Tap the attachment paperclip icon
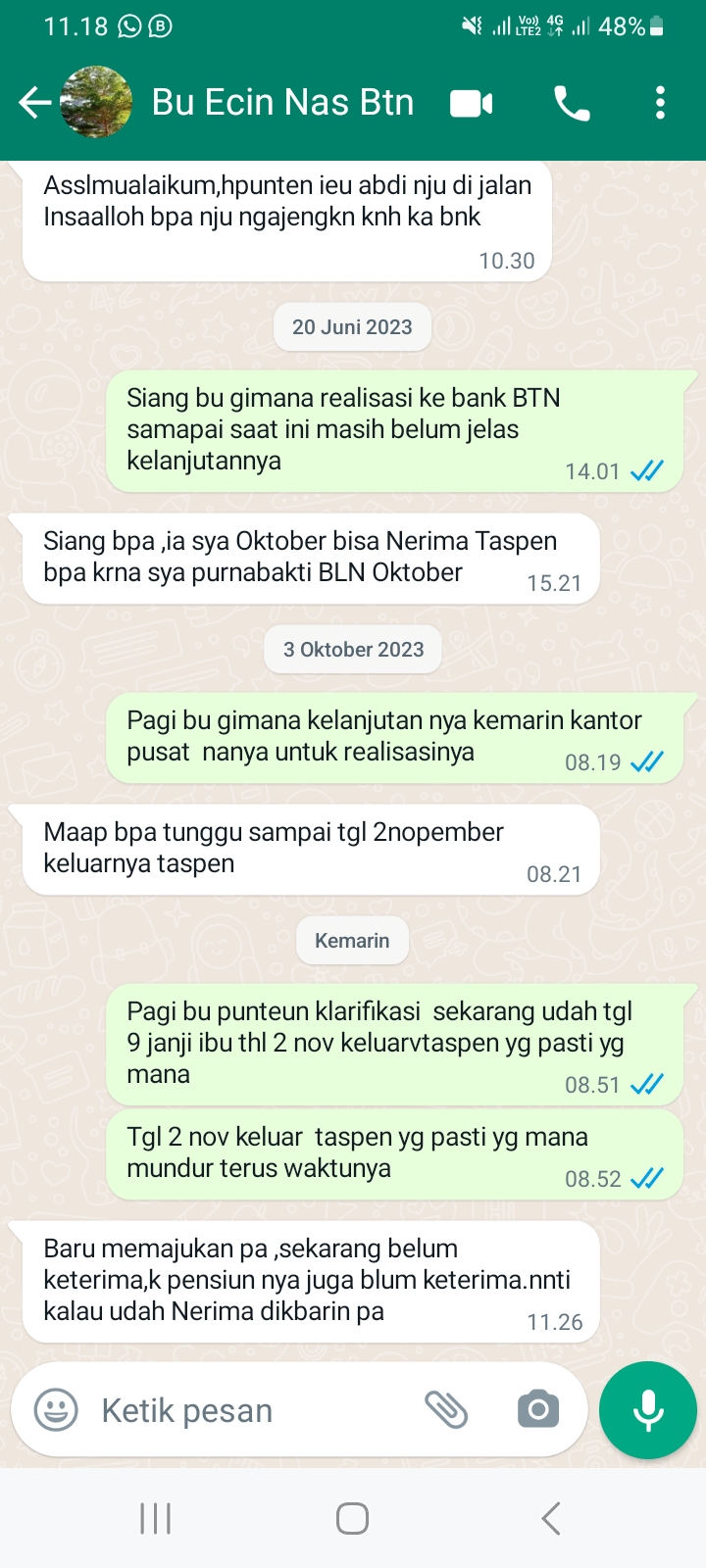 pyautogui.click(x=446, y=1410)
